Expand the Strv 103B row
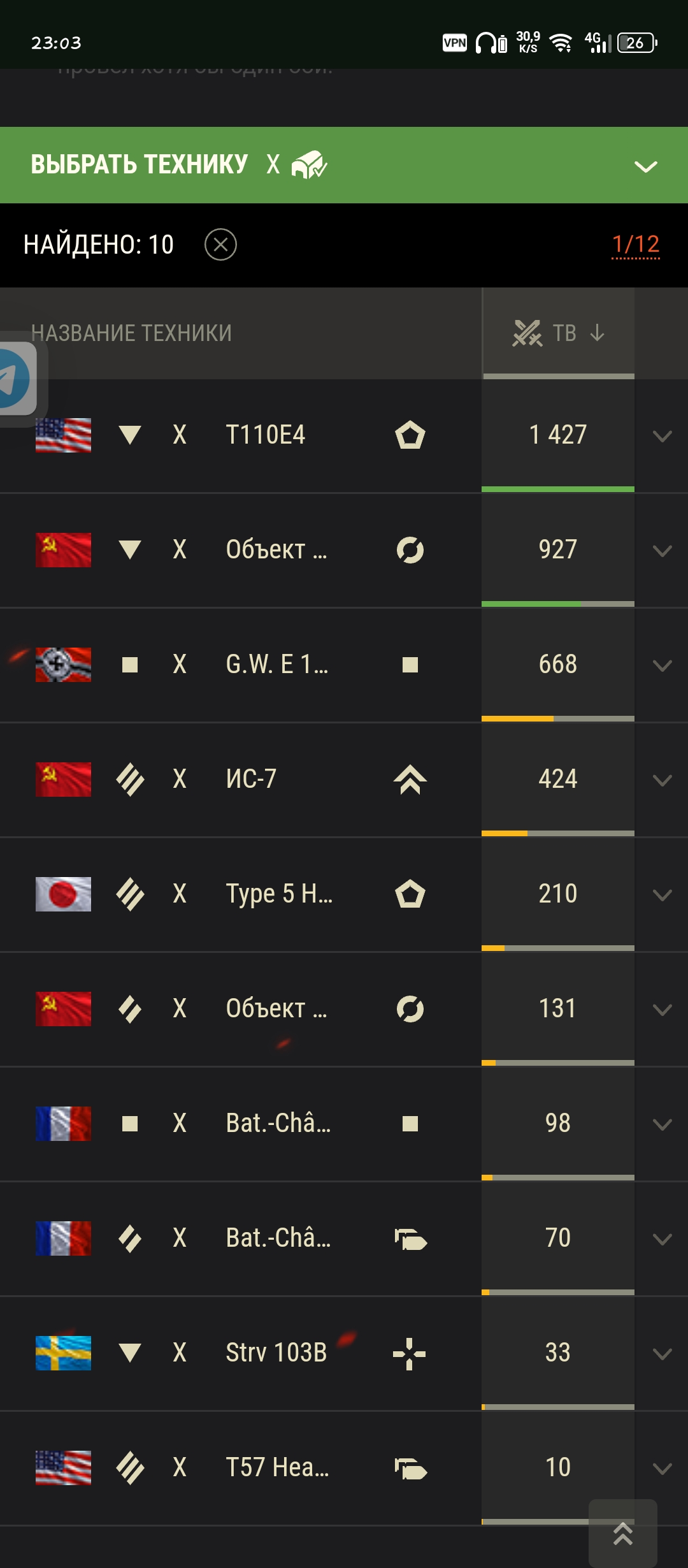Viewport: 688px width, 1568px height. (662, 1354)
